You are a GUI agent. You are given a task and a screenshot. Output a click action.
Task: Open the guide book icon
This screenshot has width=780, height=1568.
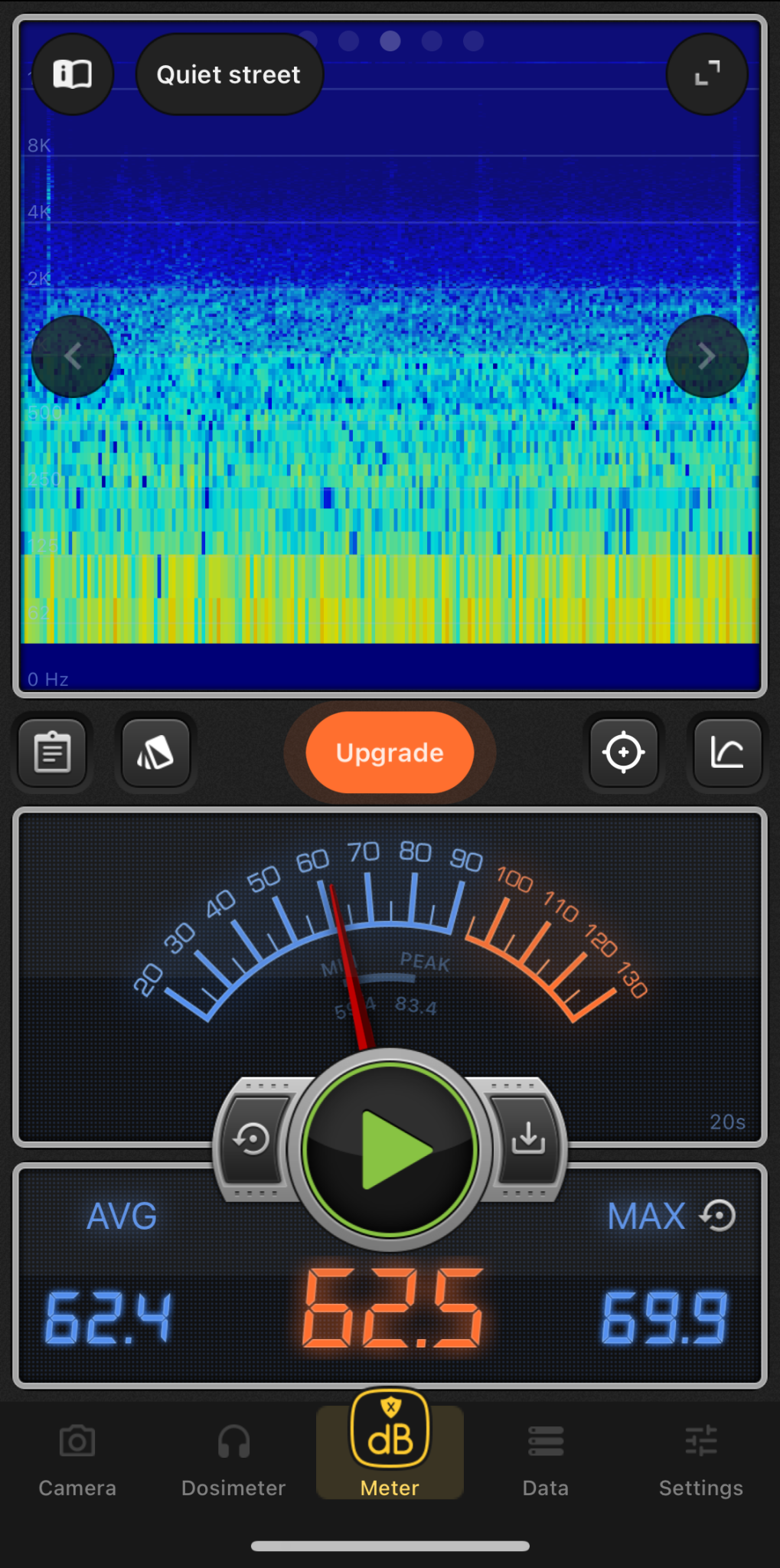73,74
